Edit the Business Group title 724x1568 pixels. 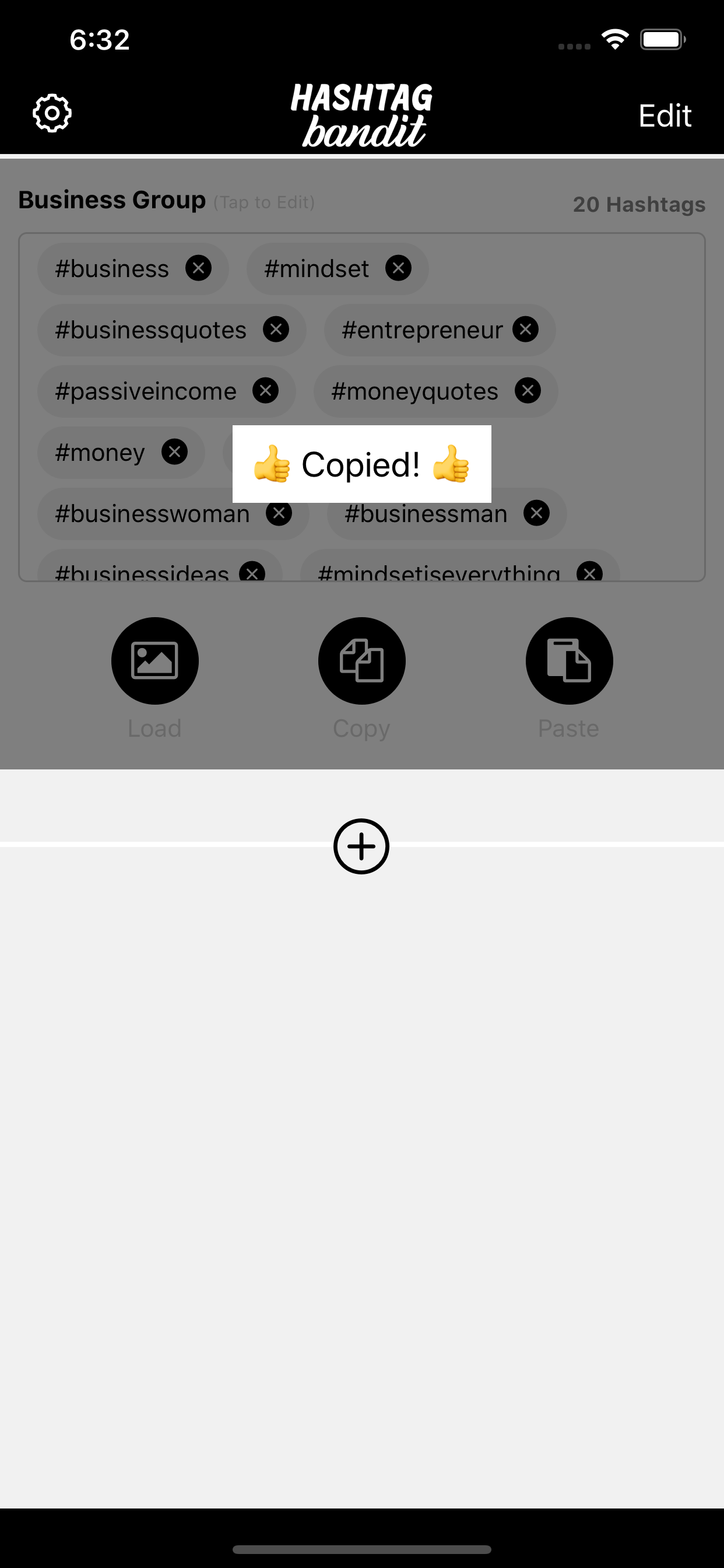[112, 200]
